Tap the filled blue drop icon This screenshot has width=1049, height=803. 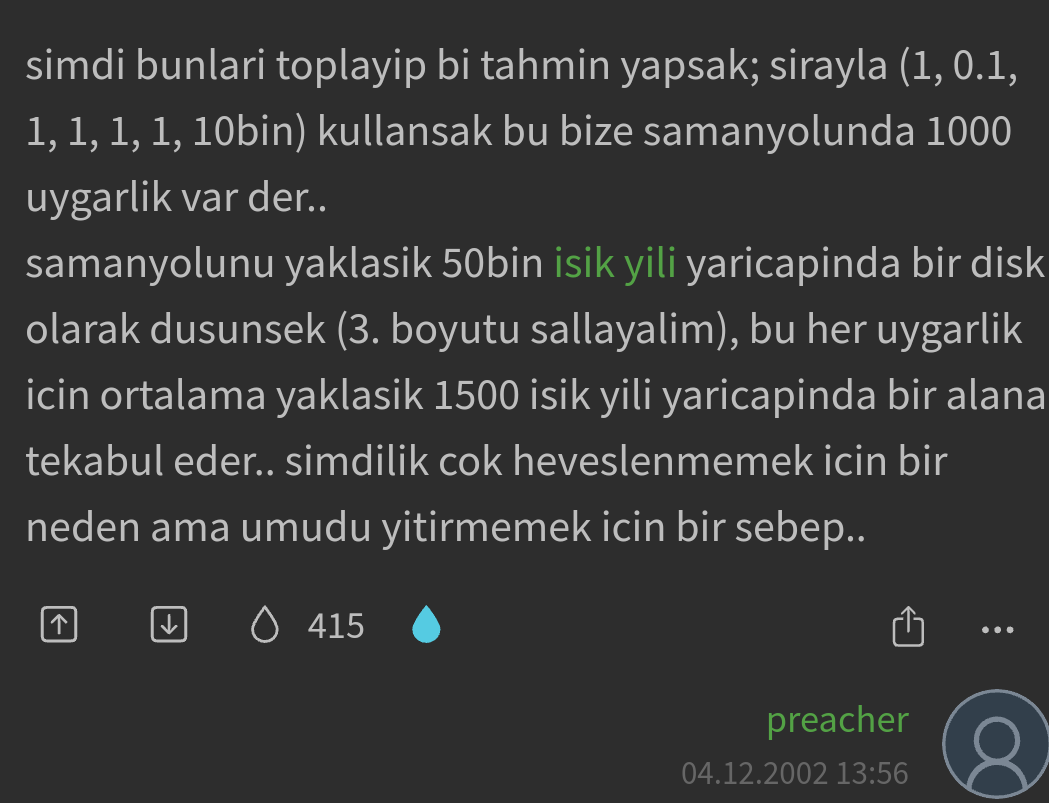coord(427,626)
